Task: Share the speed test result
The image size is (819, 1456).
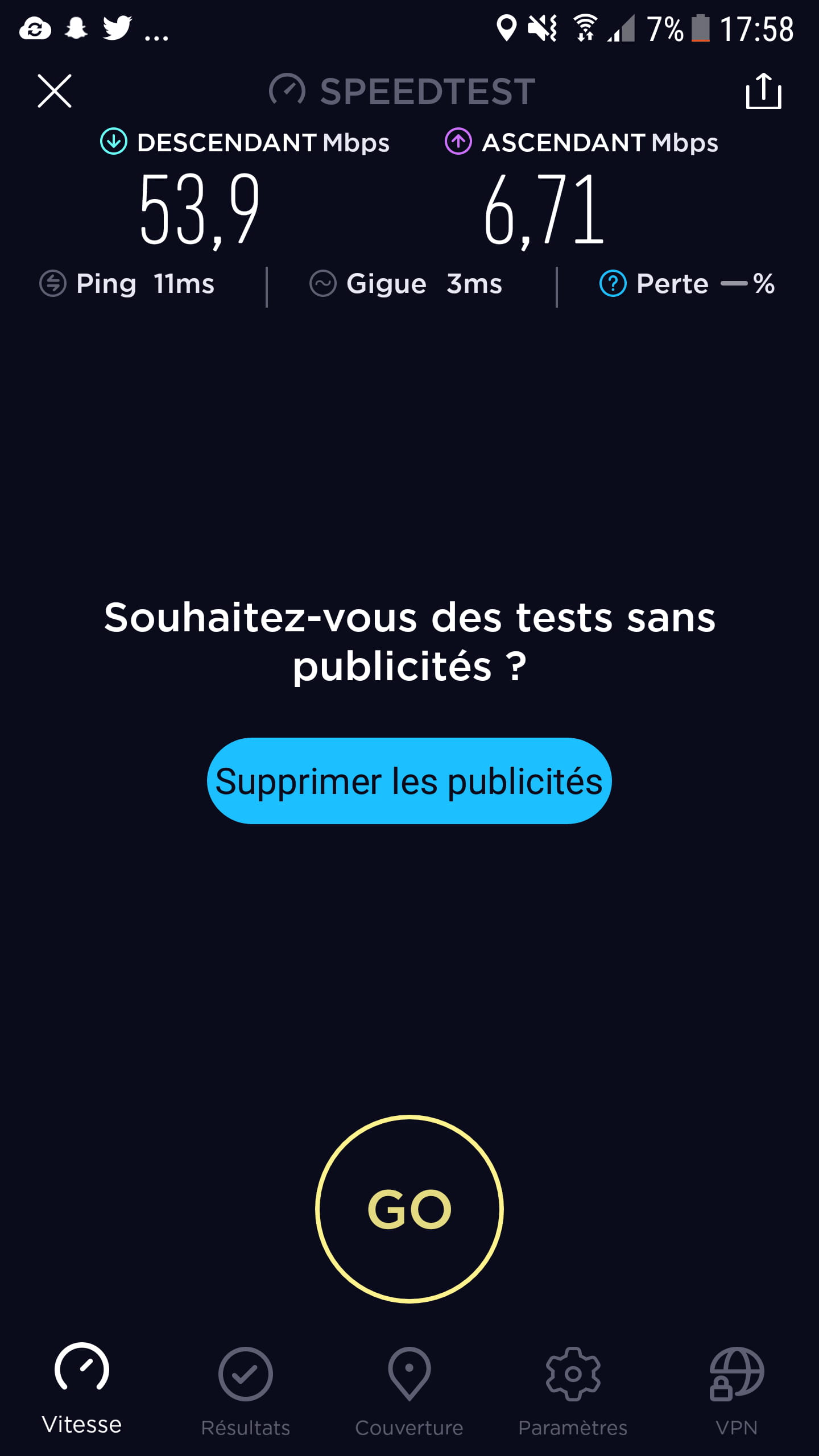Action: click(x=763, y=91)
